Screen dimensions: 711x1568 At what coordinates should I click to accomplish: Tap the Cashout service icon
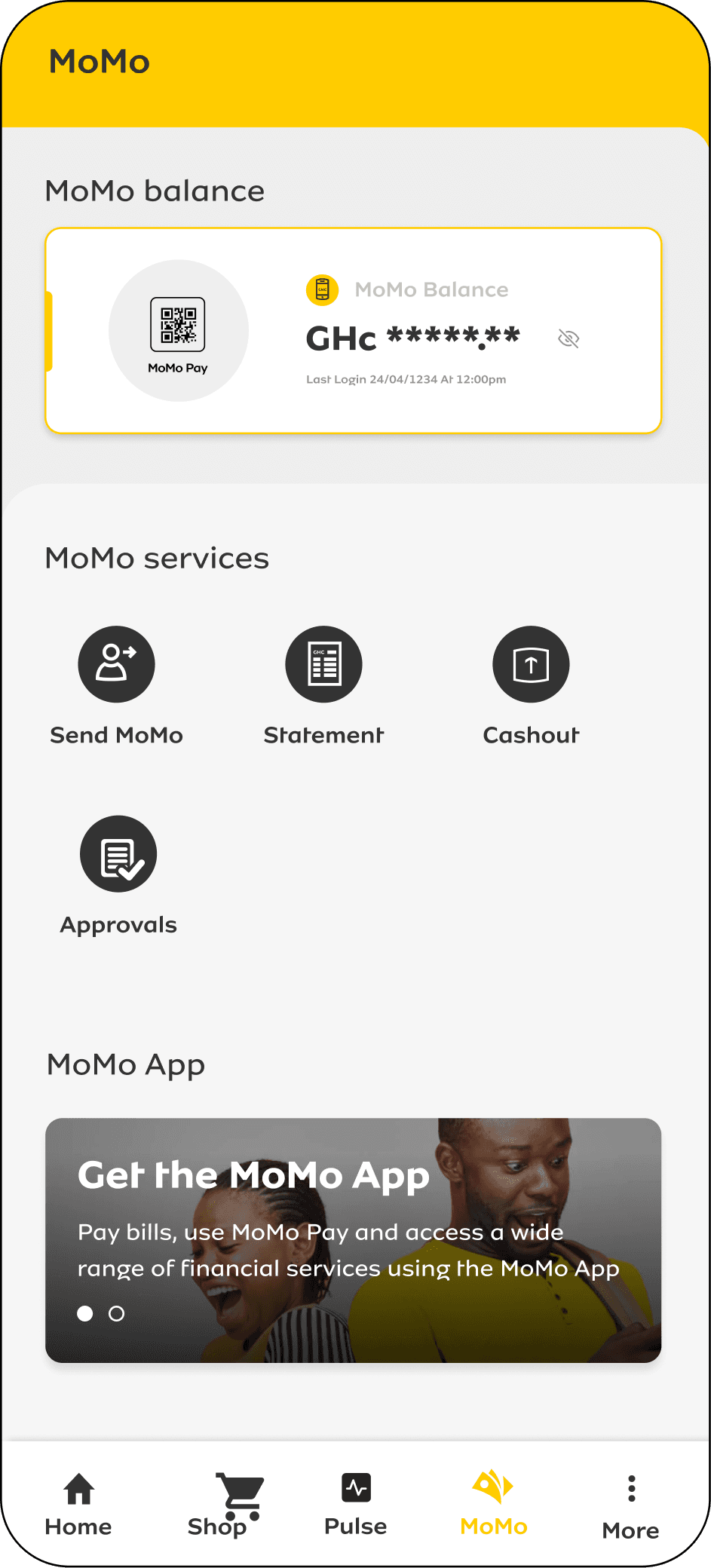tap(530, 664)
